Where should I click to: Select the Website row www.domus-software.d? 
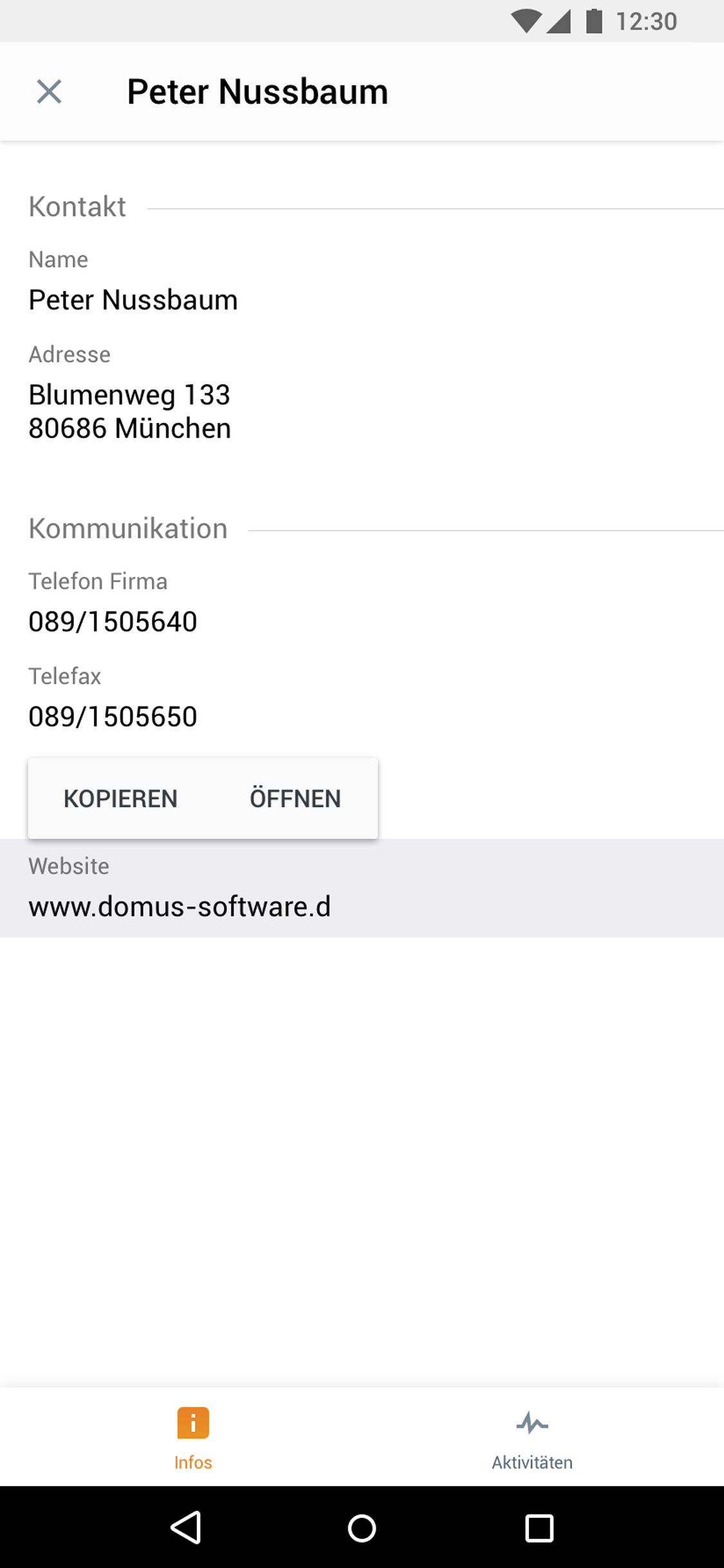tap(362, 888)
